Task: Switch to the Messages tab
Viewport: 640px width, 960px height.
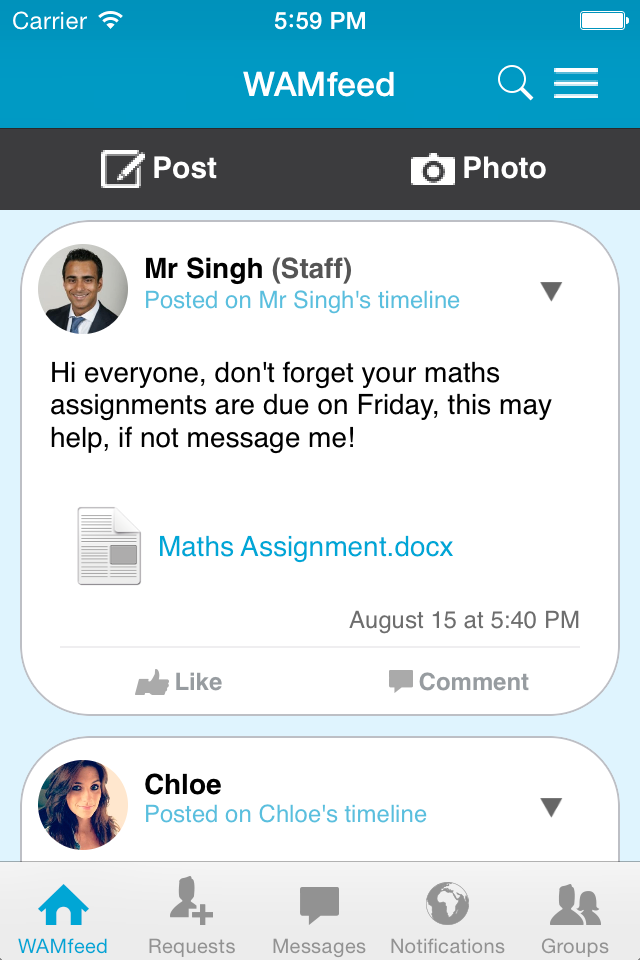Action: point(319,920)
